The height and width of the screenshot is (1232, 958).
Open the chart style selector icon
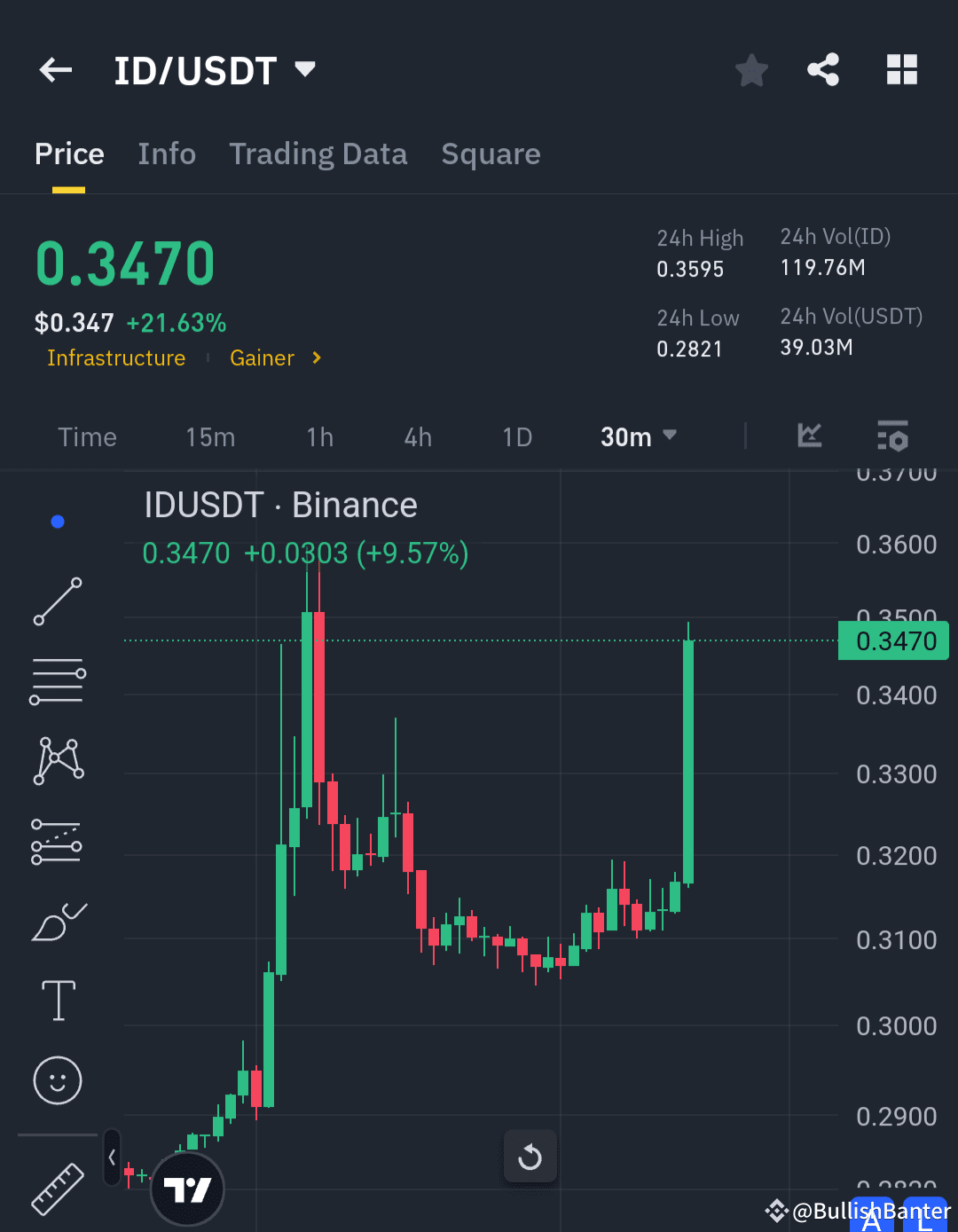pos(808,436)
